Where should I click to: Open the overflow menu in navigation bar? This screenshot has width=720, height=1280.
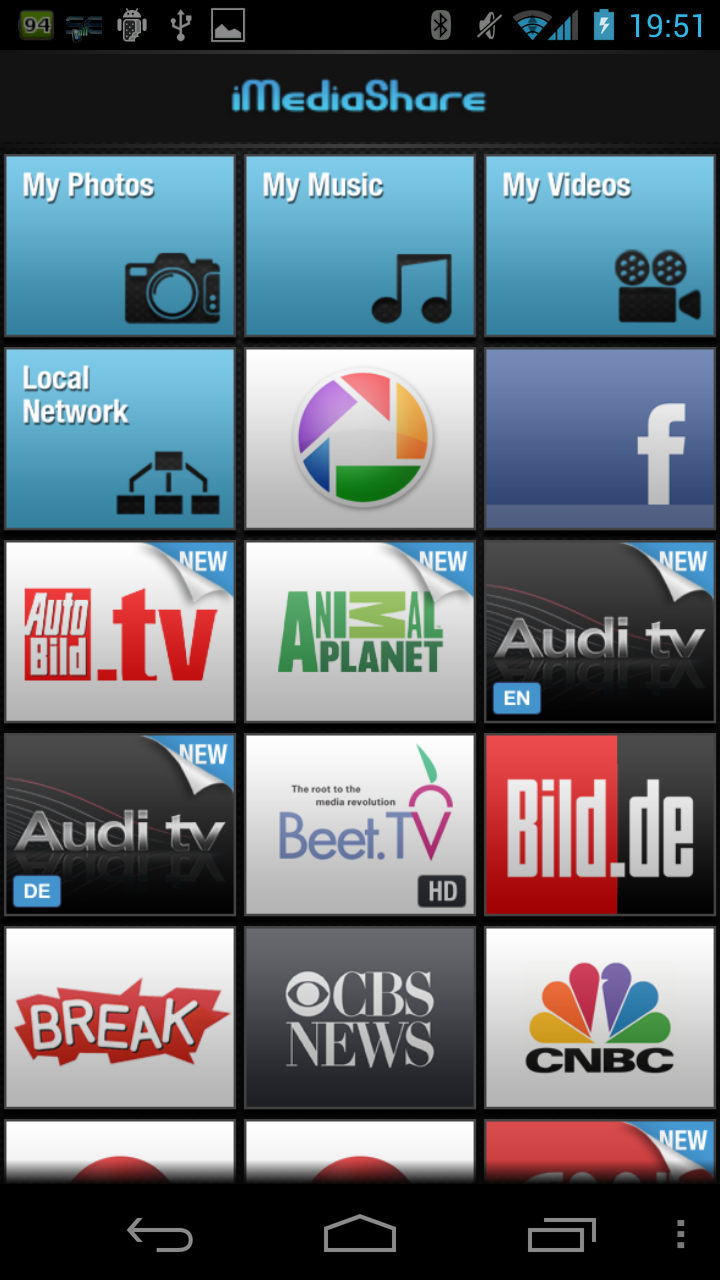681,1234
